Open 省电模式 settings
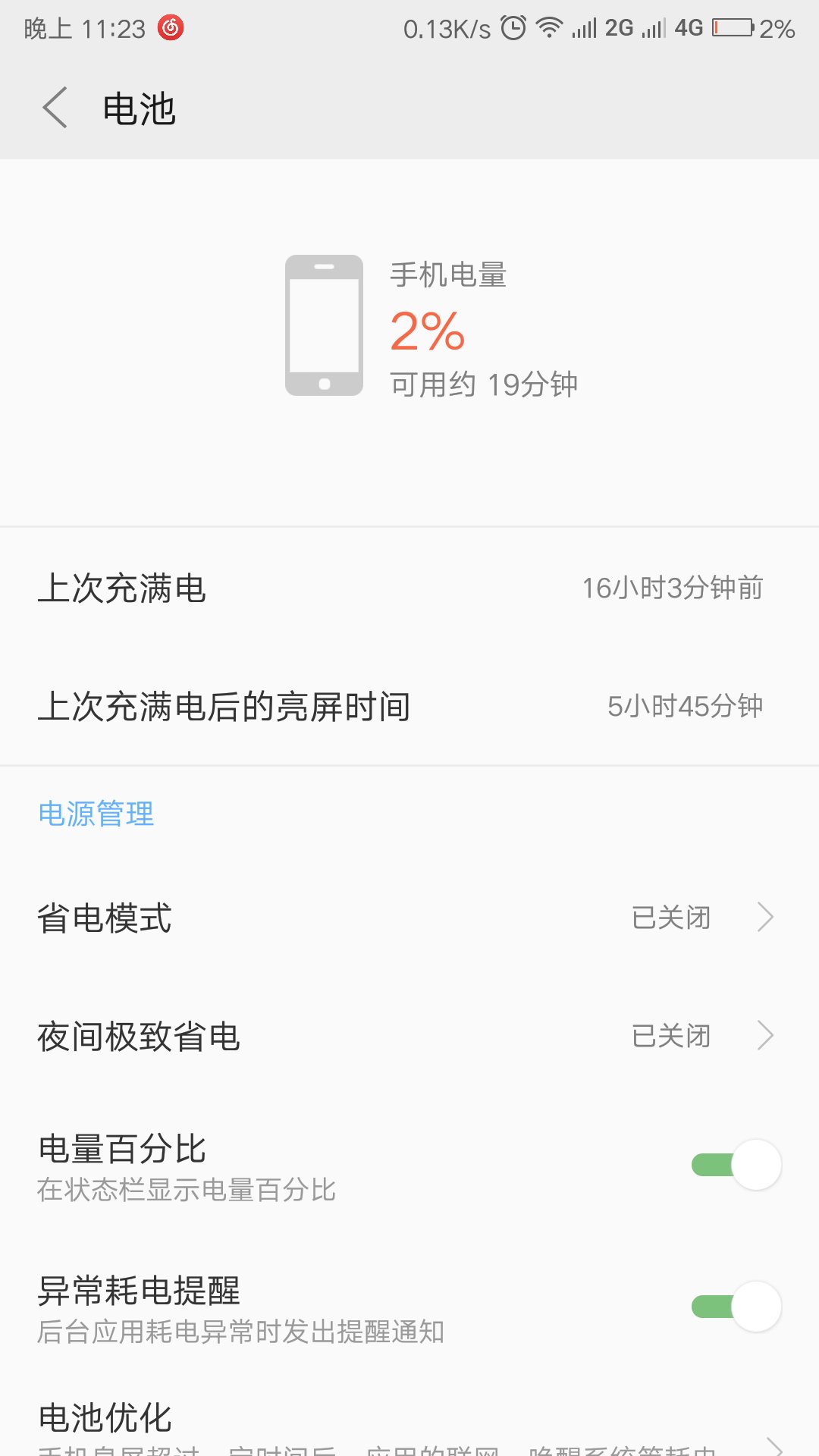The image size is (819, 1456). click(x=409, y=918)
